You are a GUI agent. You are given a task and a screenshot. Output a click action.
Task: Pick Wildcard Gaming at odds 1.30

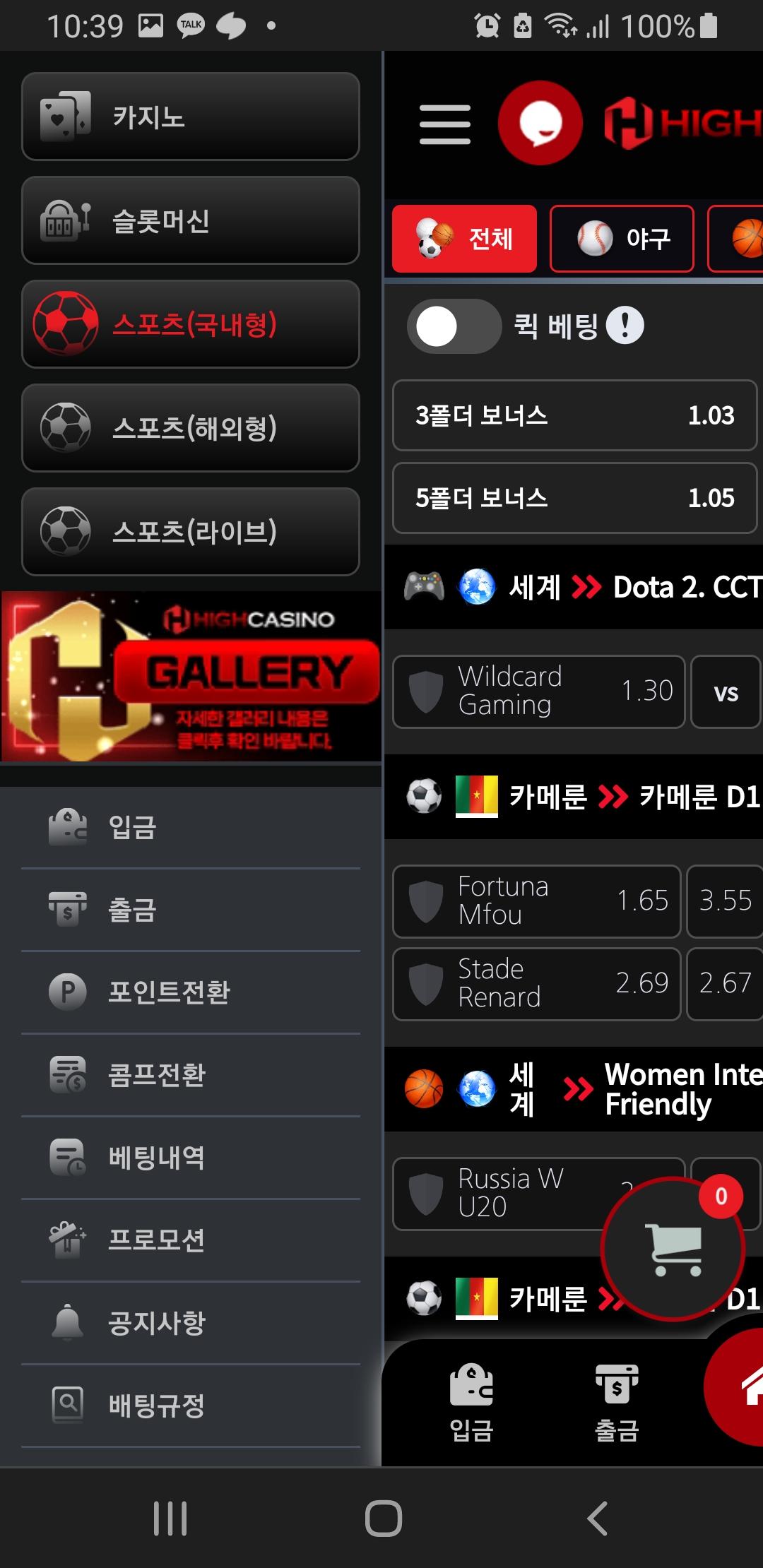pos(538,691)
